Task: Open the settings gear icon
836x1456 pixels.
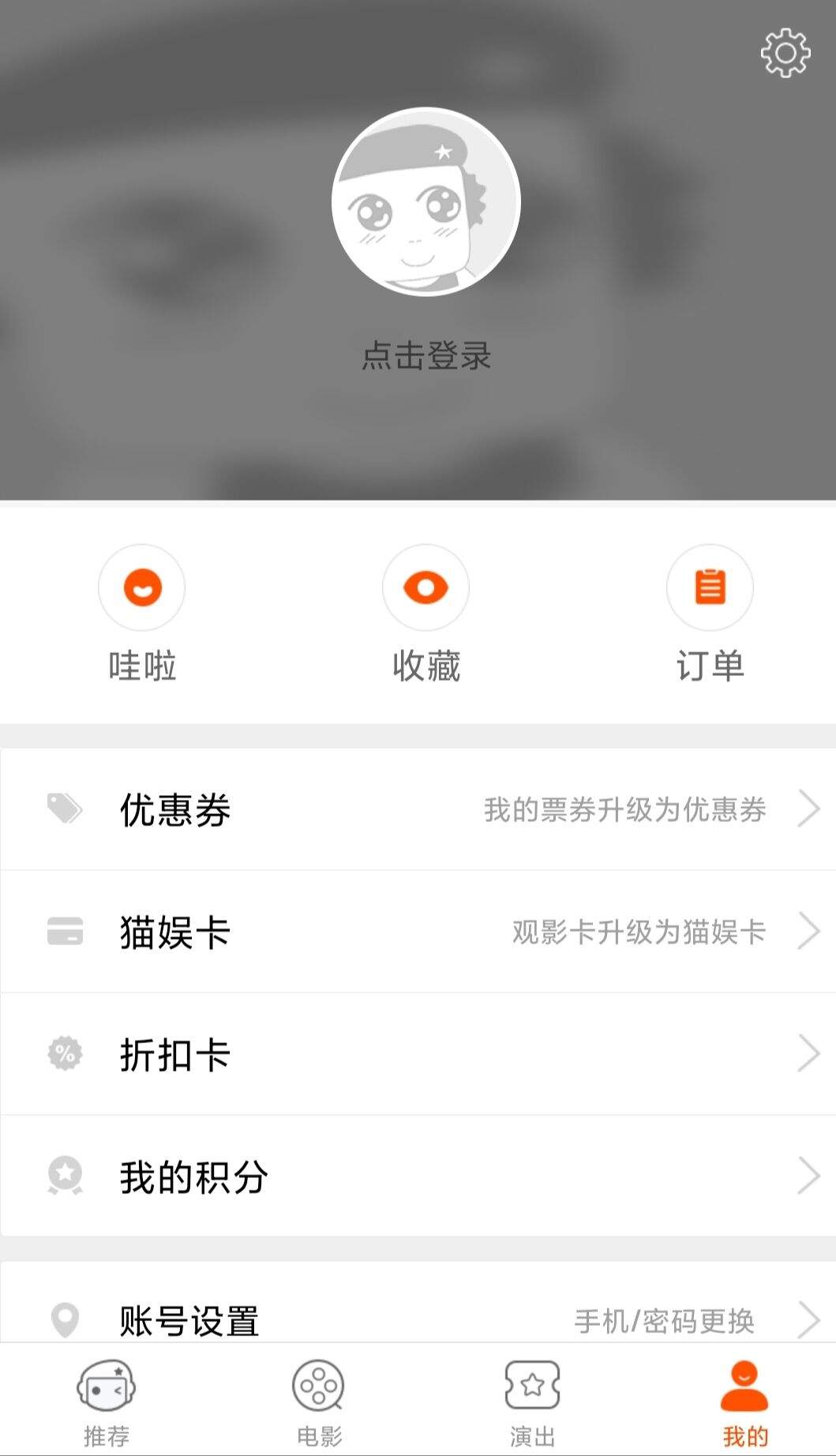Action: coord(785,53)
